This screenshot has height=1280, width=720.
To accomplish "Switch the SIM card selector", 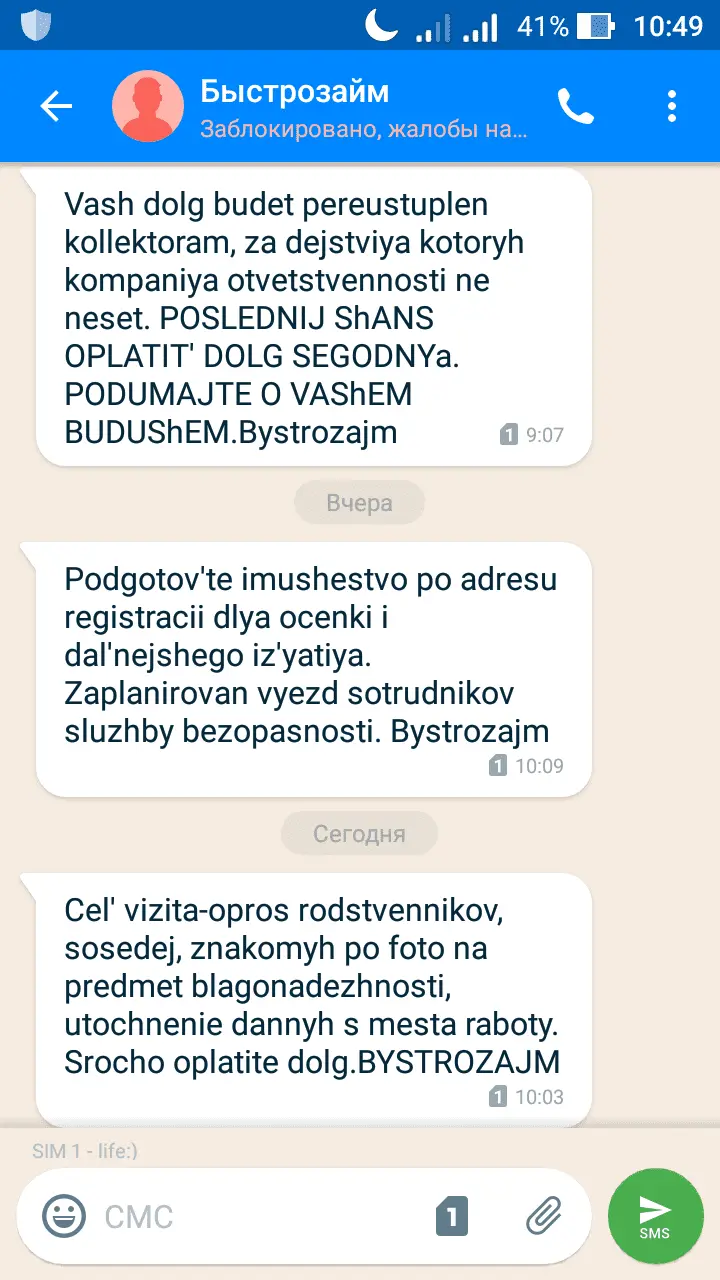I will point(452,1216).
